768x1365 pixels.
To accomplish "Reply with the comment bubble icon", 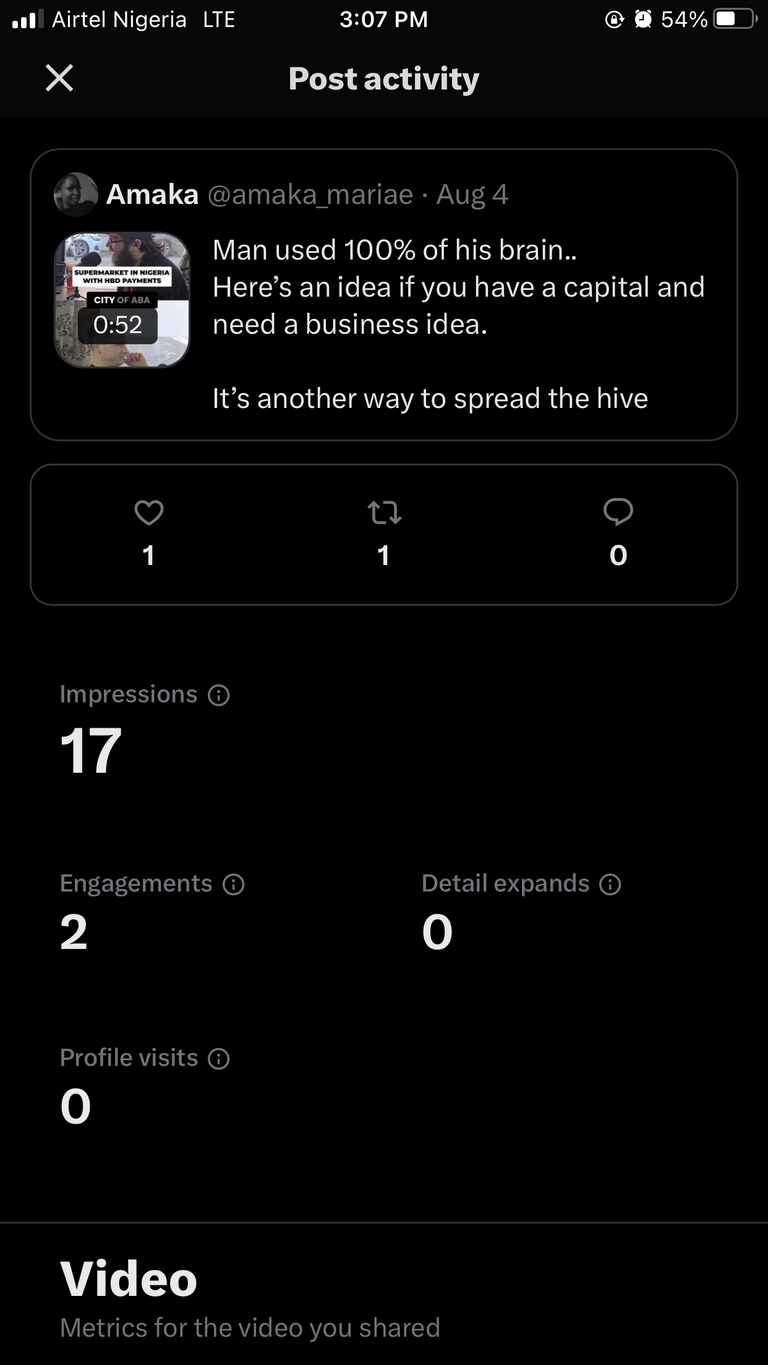I will tap(618, 513).
